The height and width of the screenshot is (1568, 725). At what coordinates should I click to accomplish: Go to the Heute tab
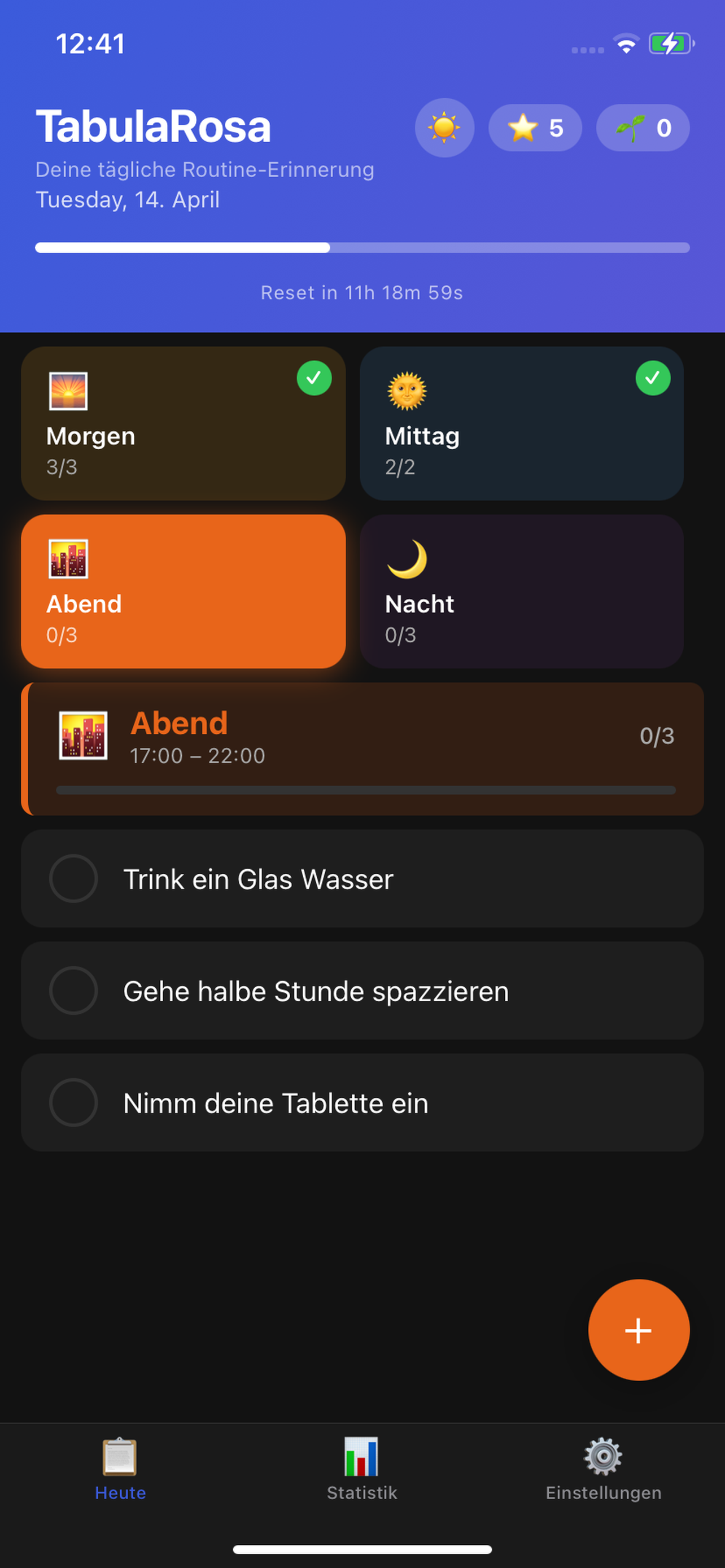[120, 1469]
